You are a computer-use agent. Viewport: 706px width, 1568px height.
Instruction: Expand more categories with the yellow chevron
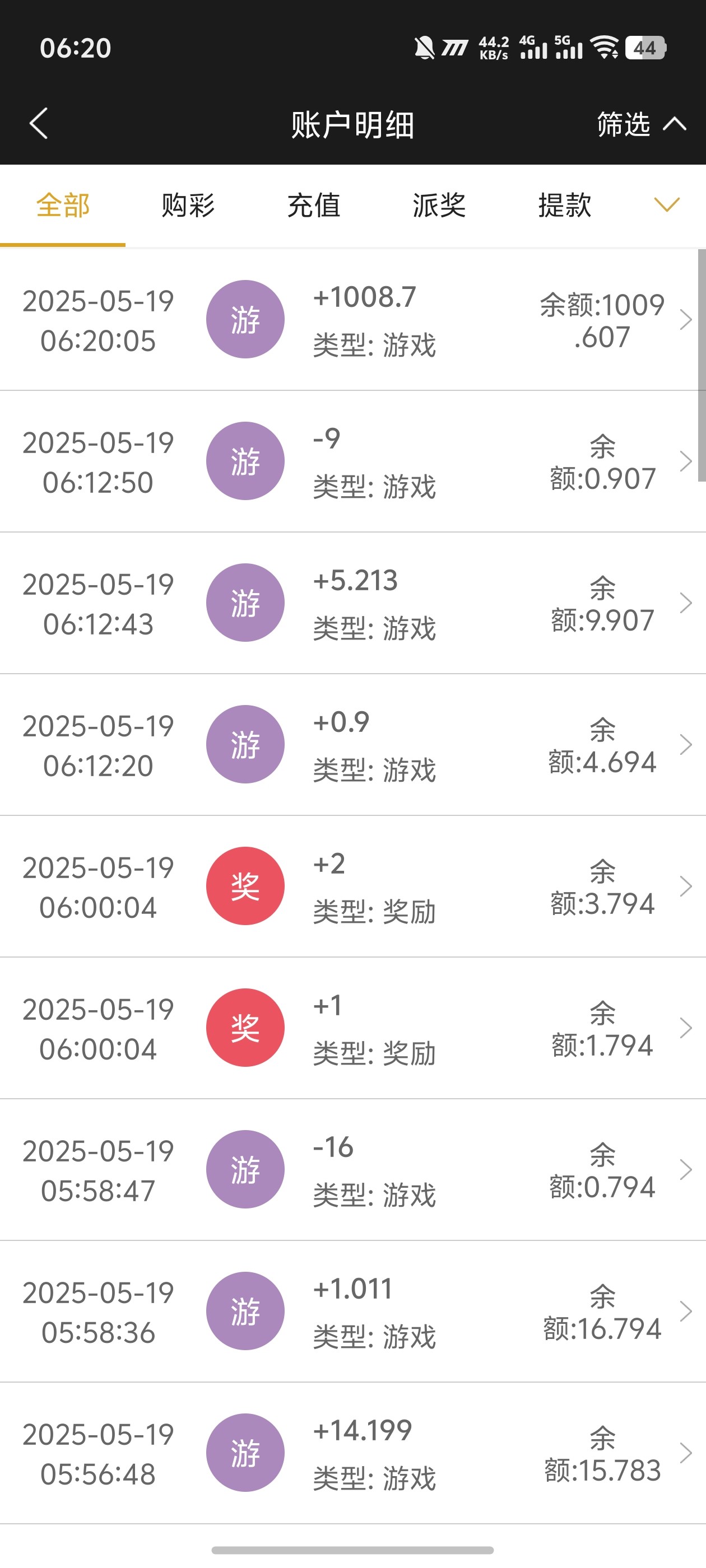click(x=666, y=204)
